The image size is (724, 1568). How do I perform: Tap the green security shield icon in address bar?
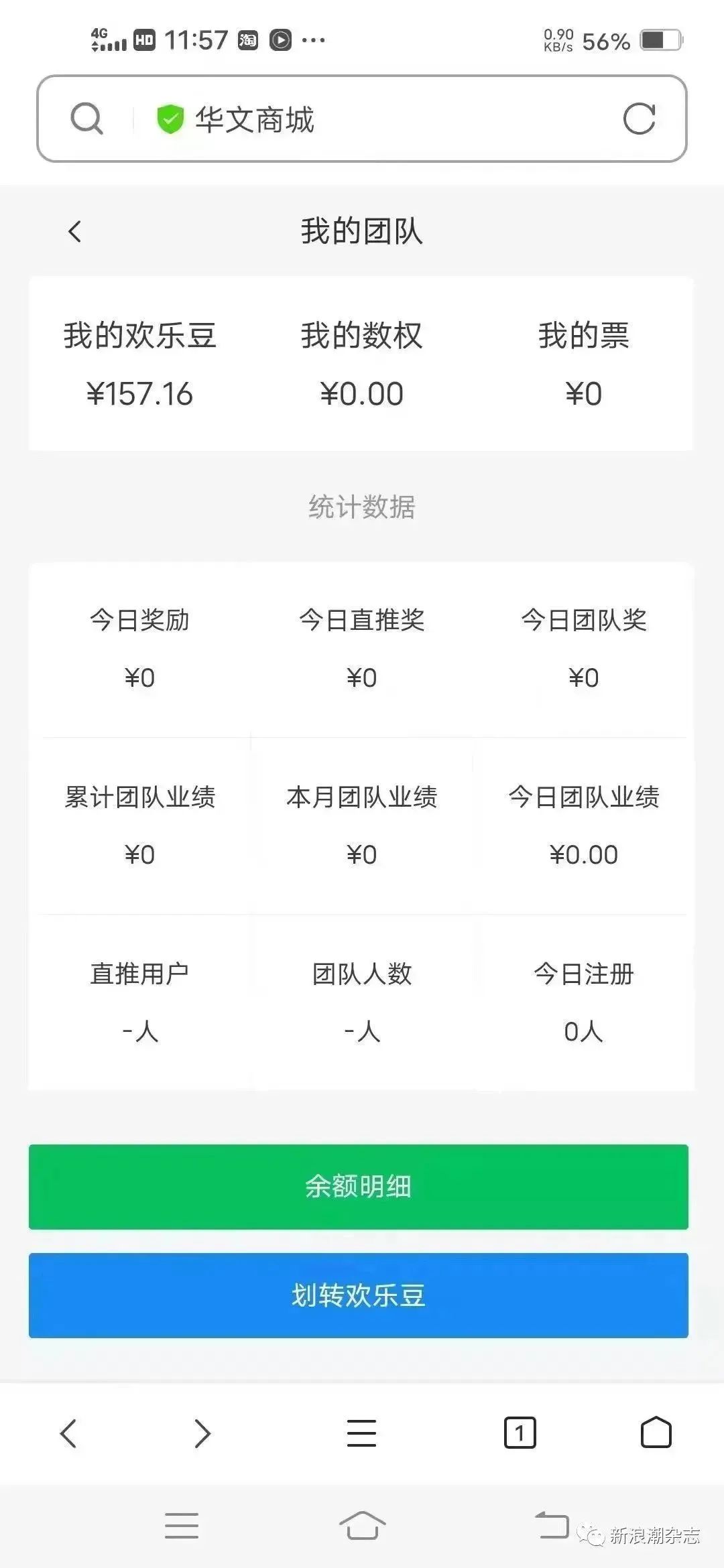tap(170, 119)
